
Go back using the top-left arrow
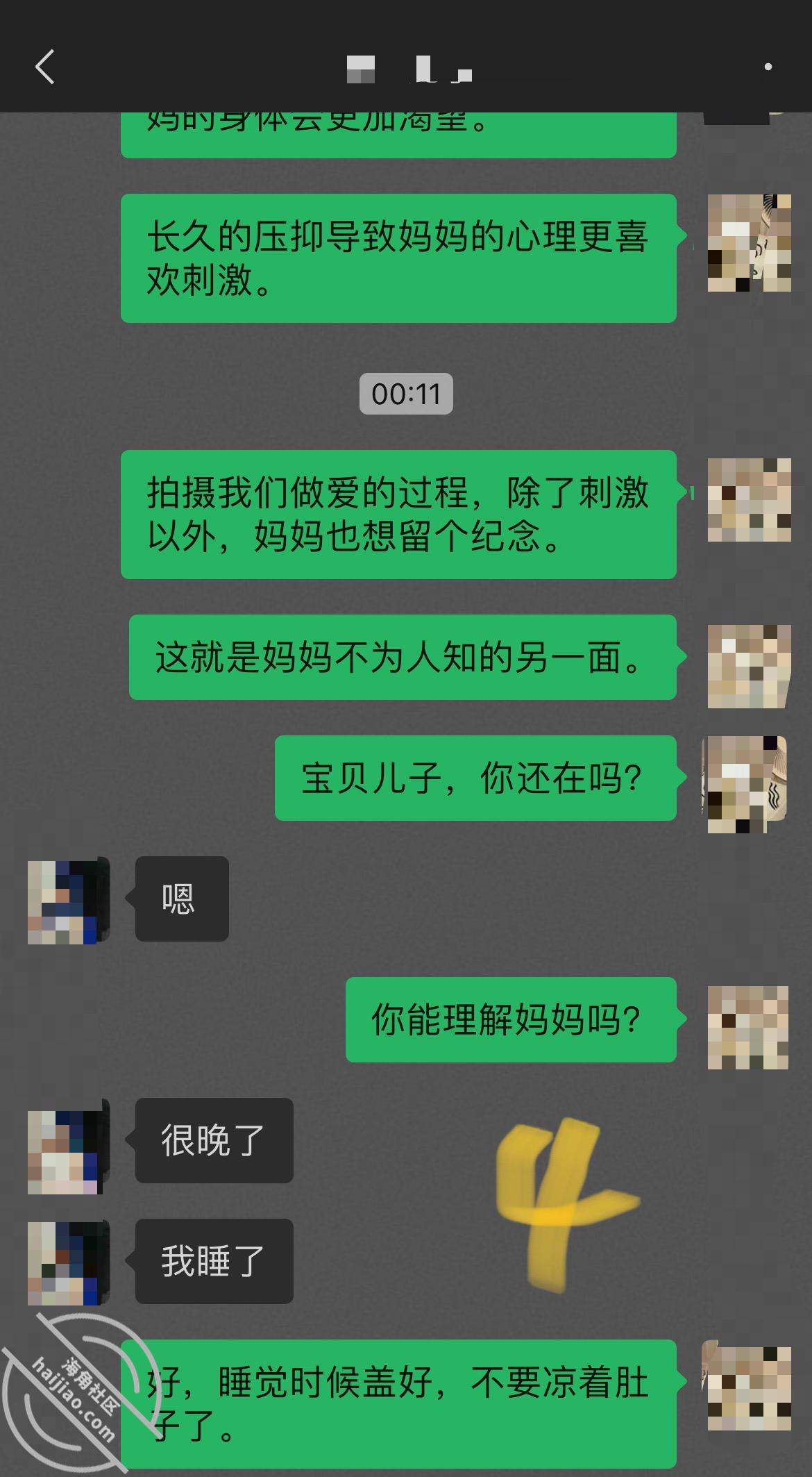(45, 67)
